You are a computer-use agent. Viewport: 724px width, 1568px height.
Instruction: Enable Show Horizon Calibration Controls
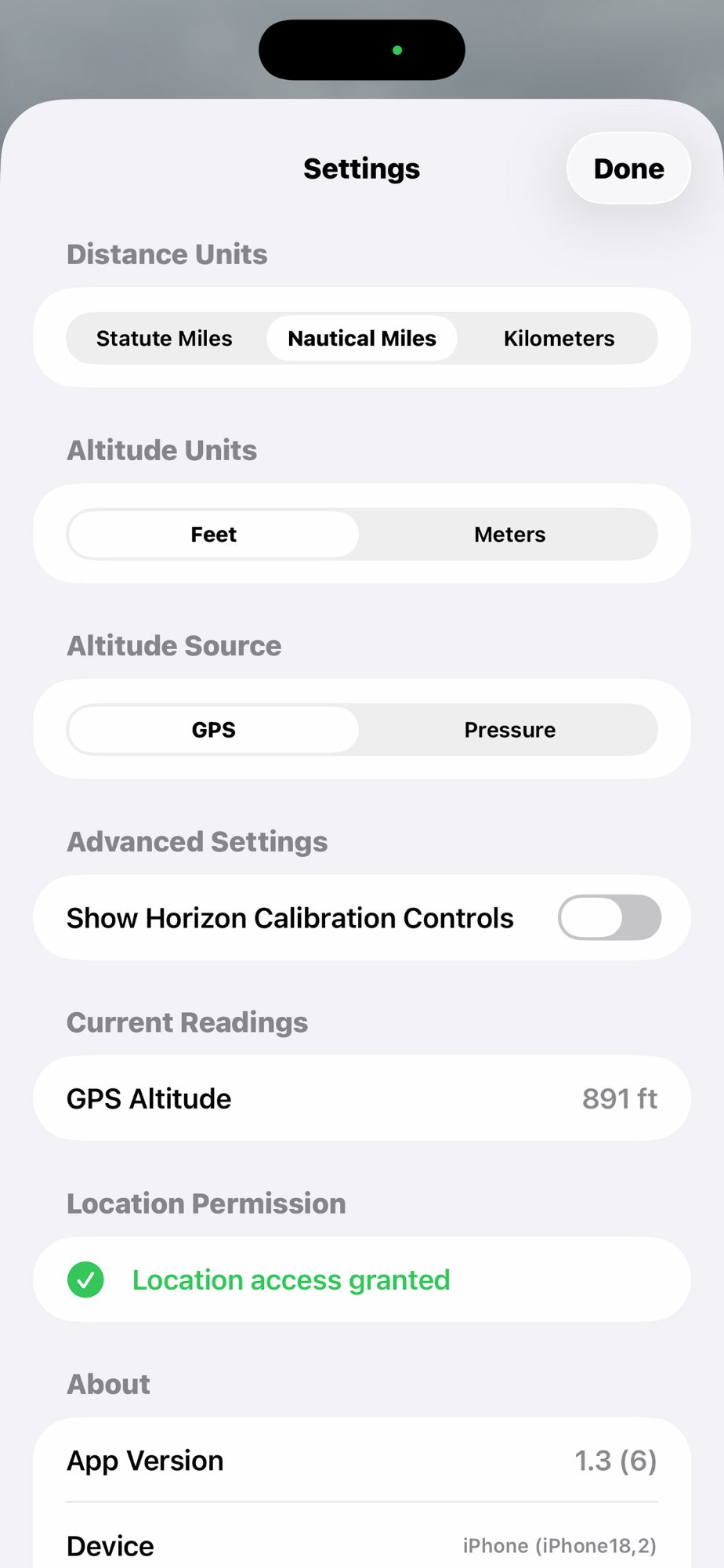(x=609, y=917)
